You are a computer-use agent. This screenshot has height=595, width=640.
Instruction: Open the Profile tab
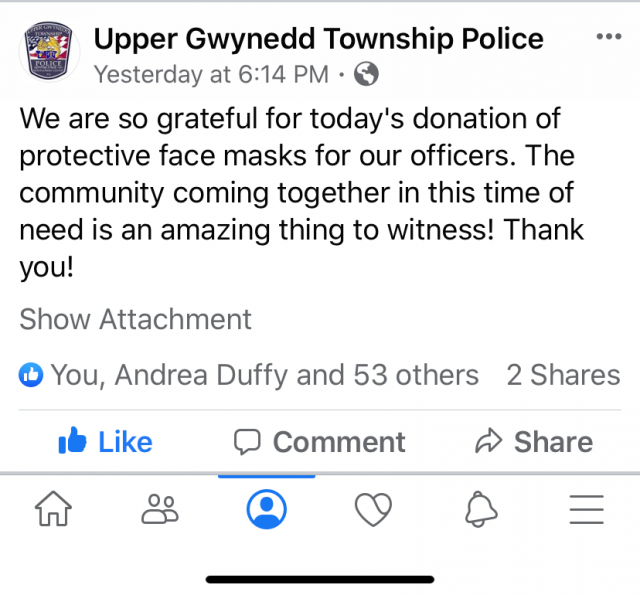266,509
